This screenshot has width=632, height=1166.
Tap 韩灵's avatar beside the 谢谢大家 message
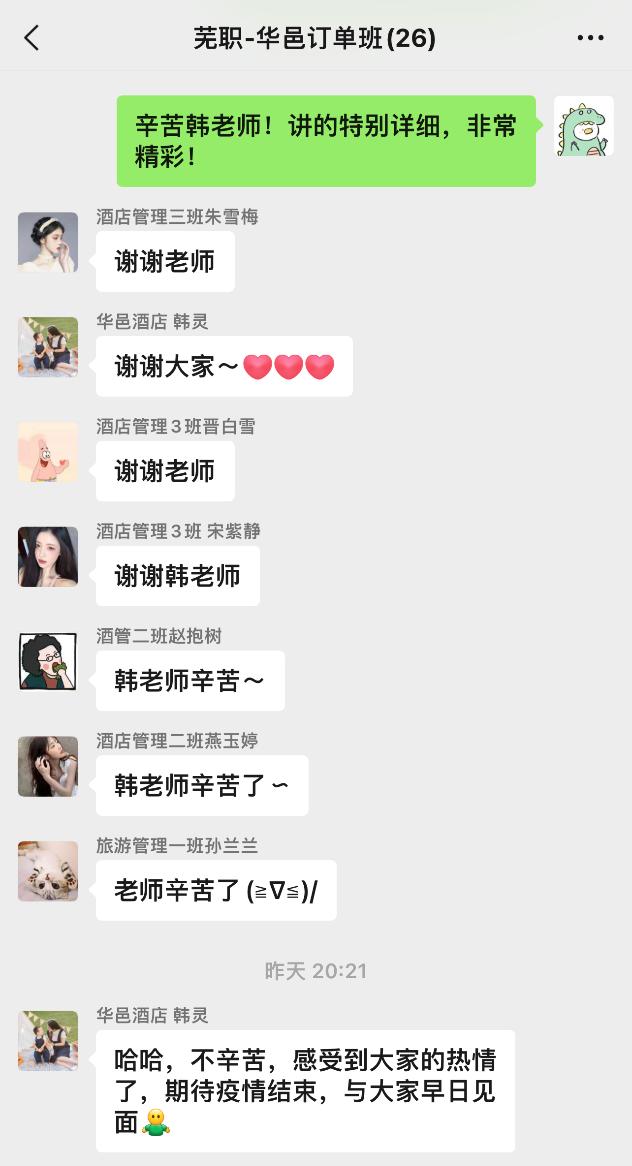[48, 347]
